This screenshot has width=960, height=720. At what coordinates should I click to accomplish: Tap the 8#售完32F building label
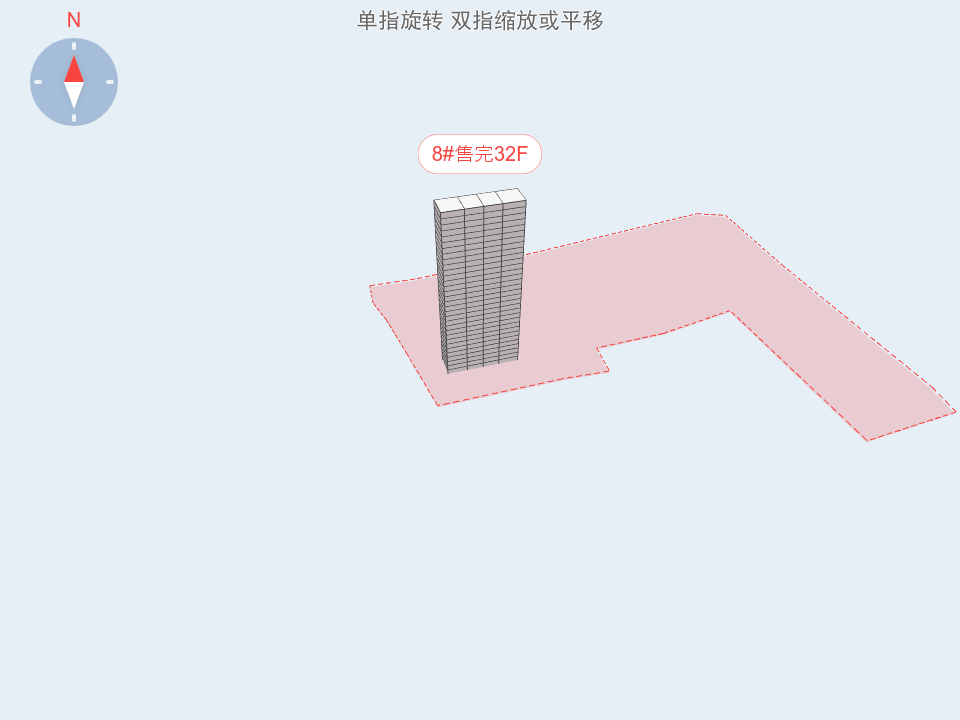tap(480, 154)
